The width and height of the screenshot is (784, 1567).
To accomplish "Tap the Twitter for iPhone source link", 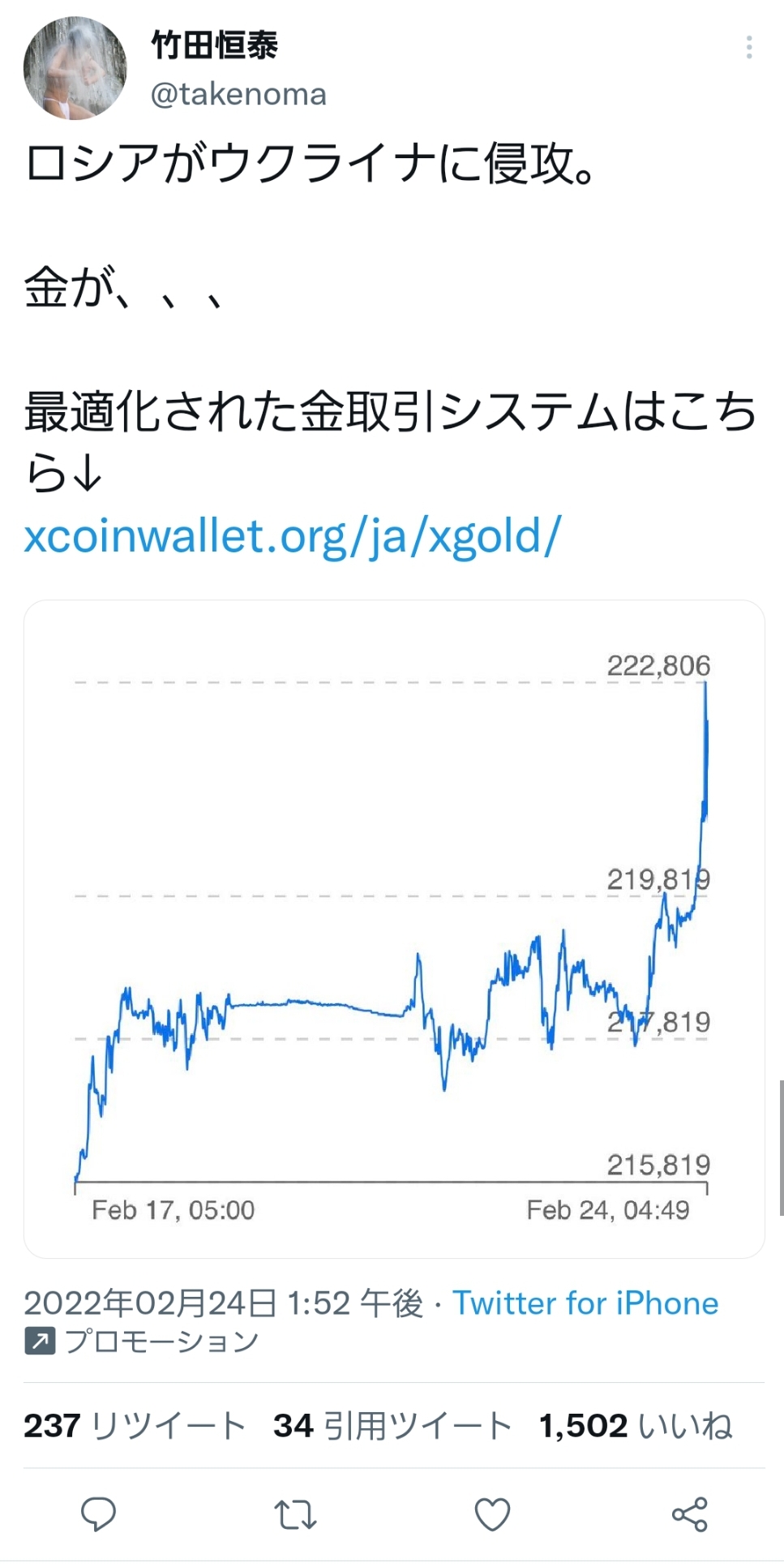I will (585, 1303).
